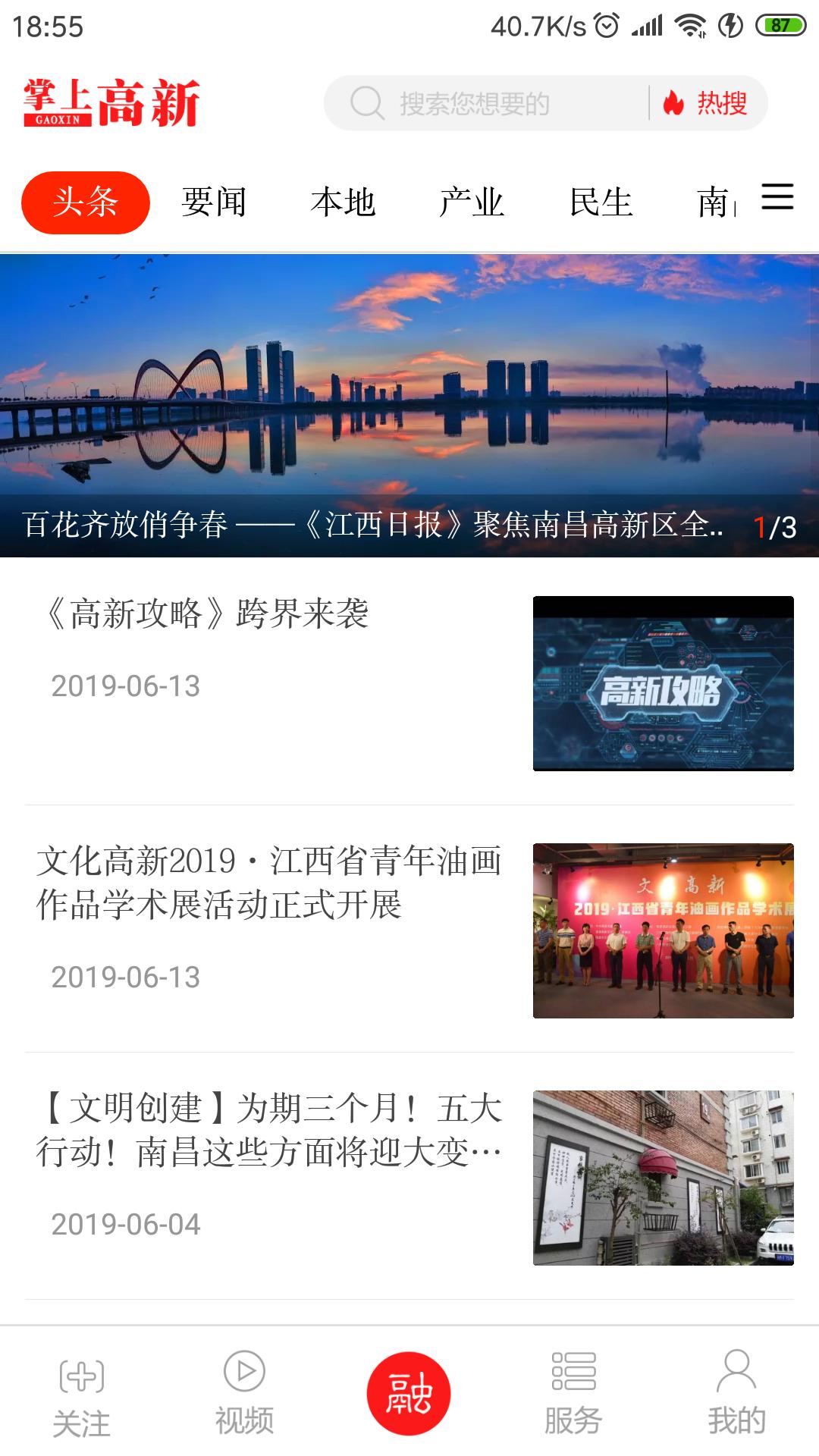Open banner article 百花齐放俏争春
This screenshot has height=1456, width=819.
coord(409,406)
